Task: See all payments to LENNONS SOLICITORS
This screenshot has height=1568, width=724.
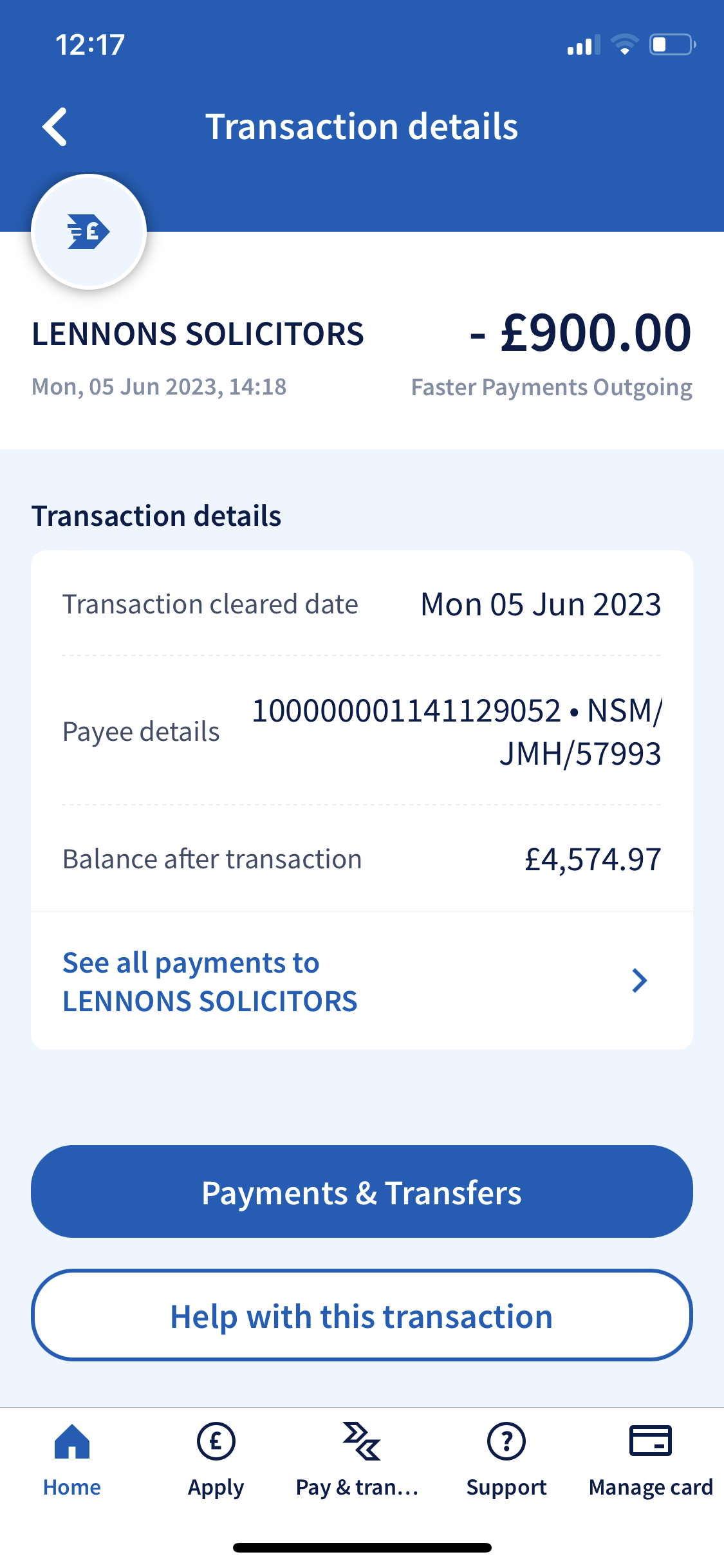Action: click(x=362, y=981)
